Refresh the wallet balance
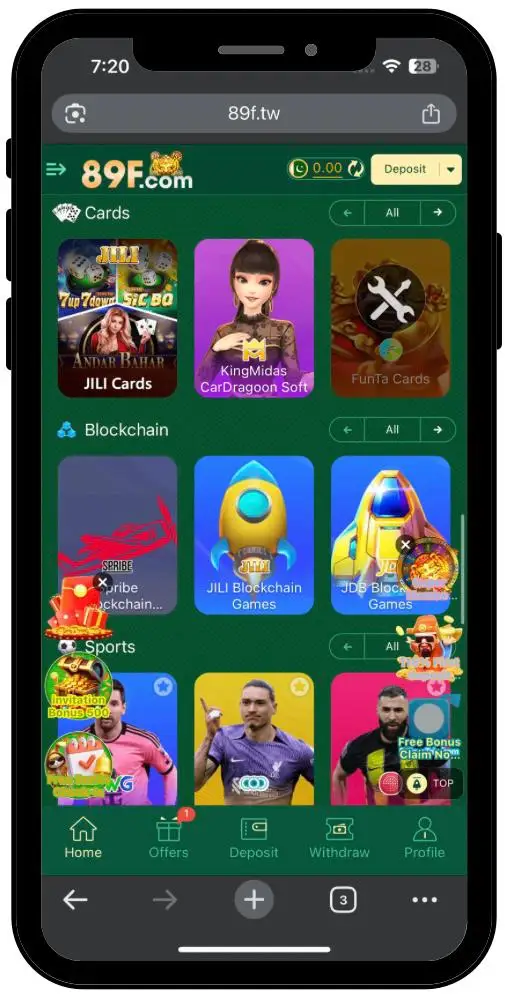Viewport: 505px width, 995px height. tap(356, 169)
